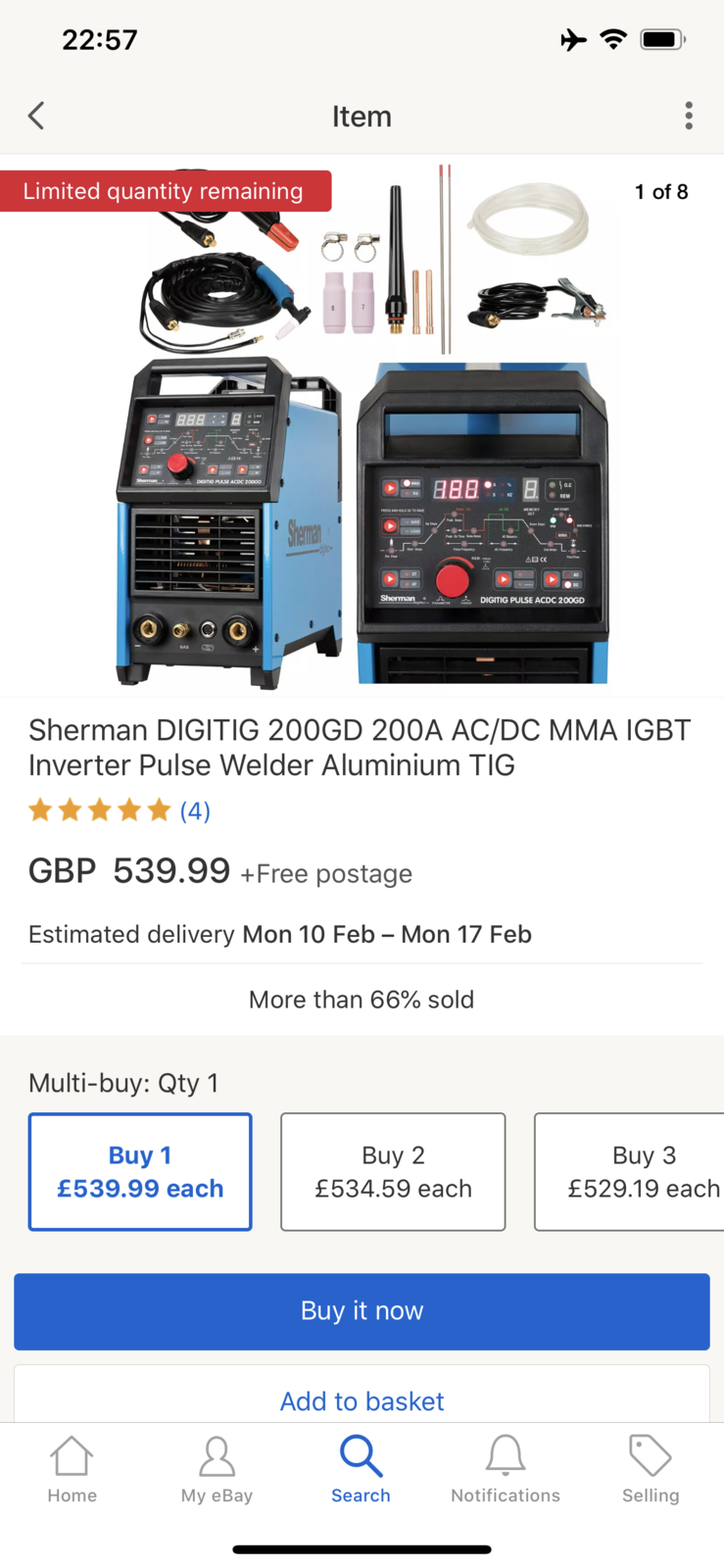Choose the Buy 2 £534.59 each option

[393, 1171]
